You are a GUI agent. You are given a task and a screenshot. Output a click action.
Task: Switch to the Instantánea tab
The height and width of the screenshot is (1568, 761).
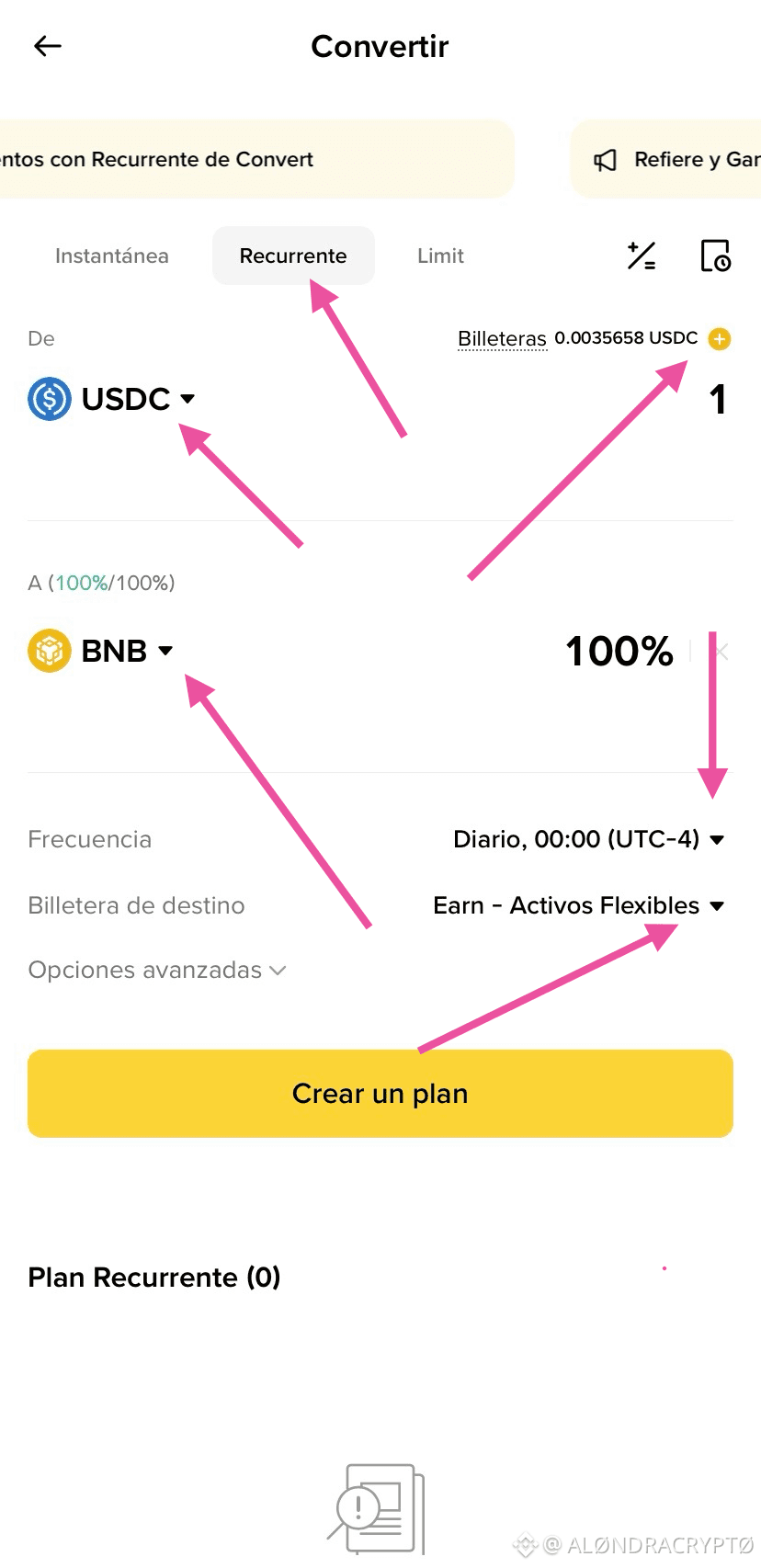click(x=112, y=256)
